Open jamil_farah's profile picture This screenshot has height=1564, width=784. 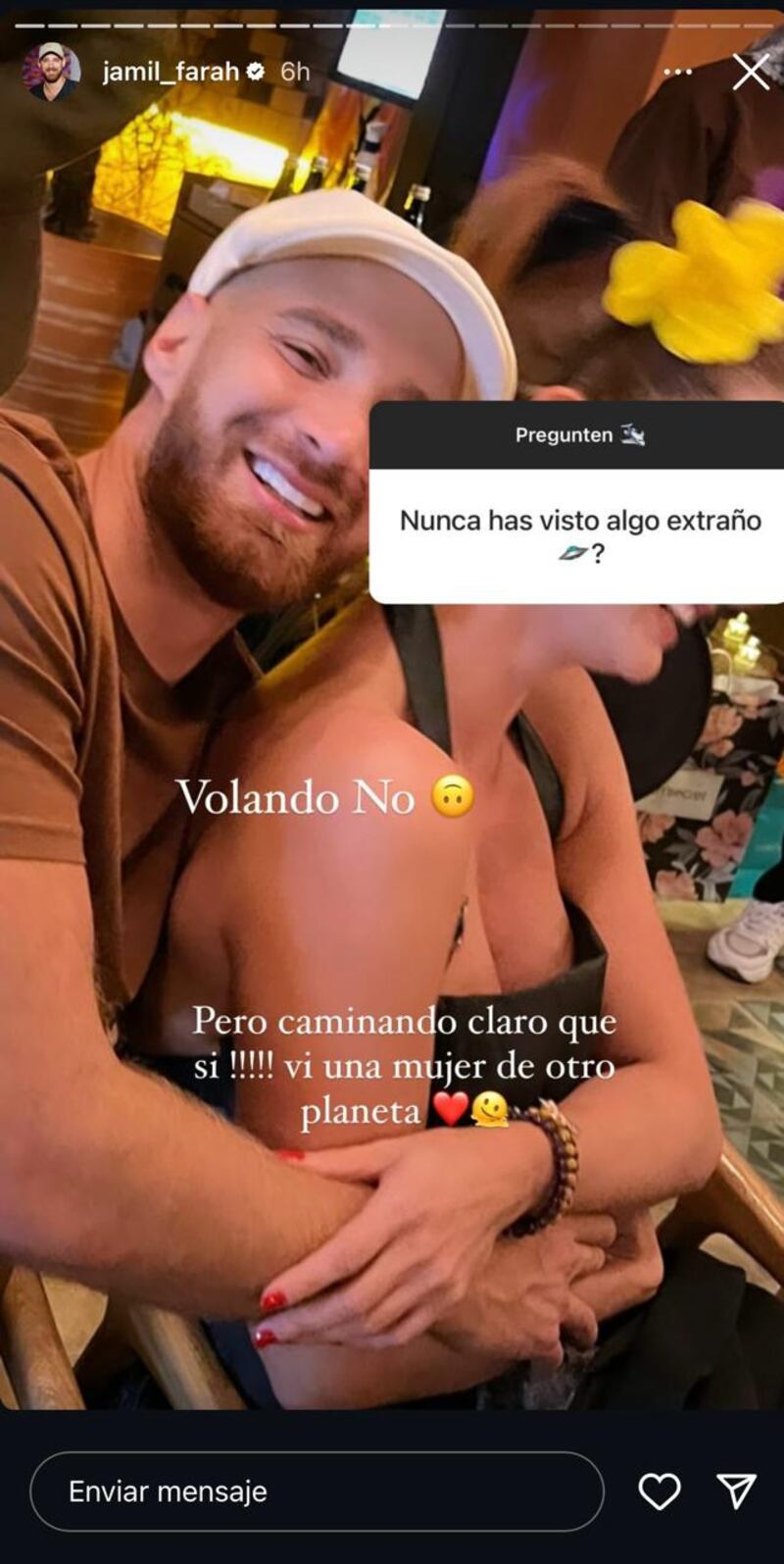(x=51, y=72)
